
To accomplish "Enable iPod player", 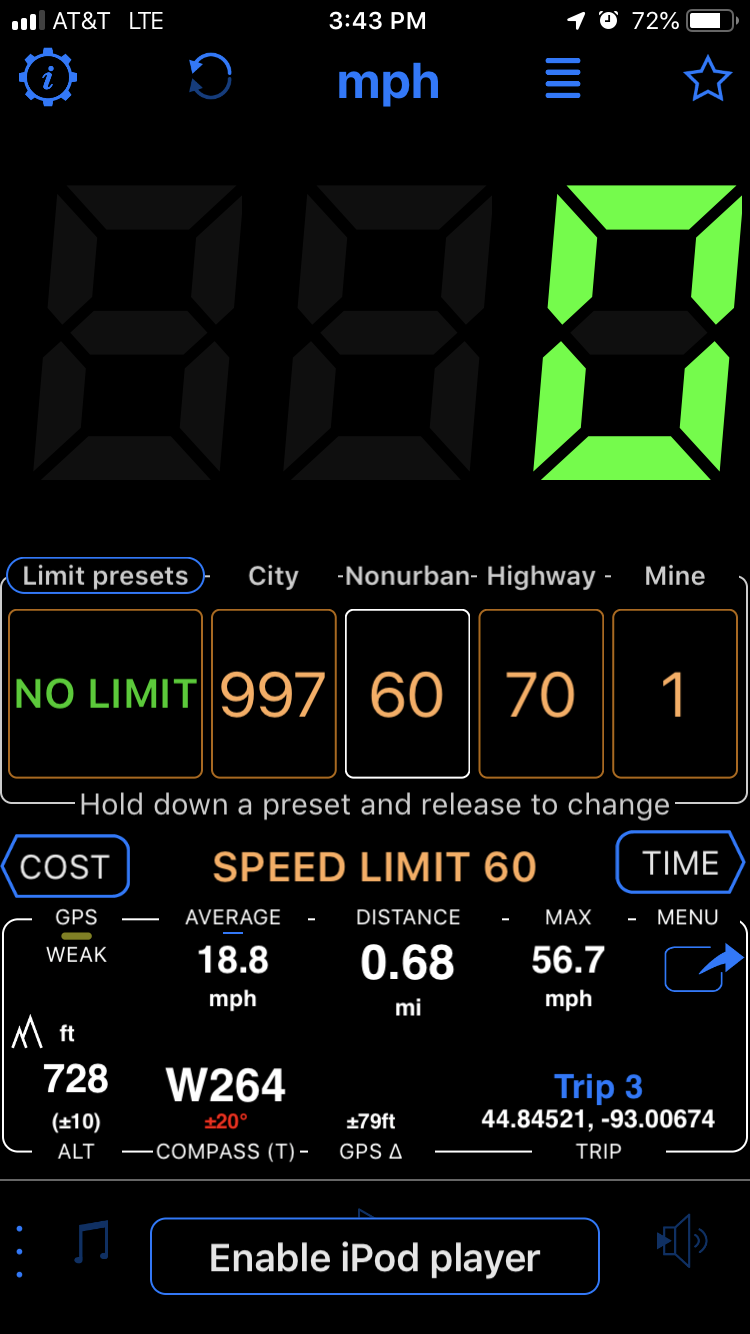I will click(x=375, y=1257).
